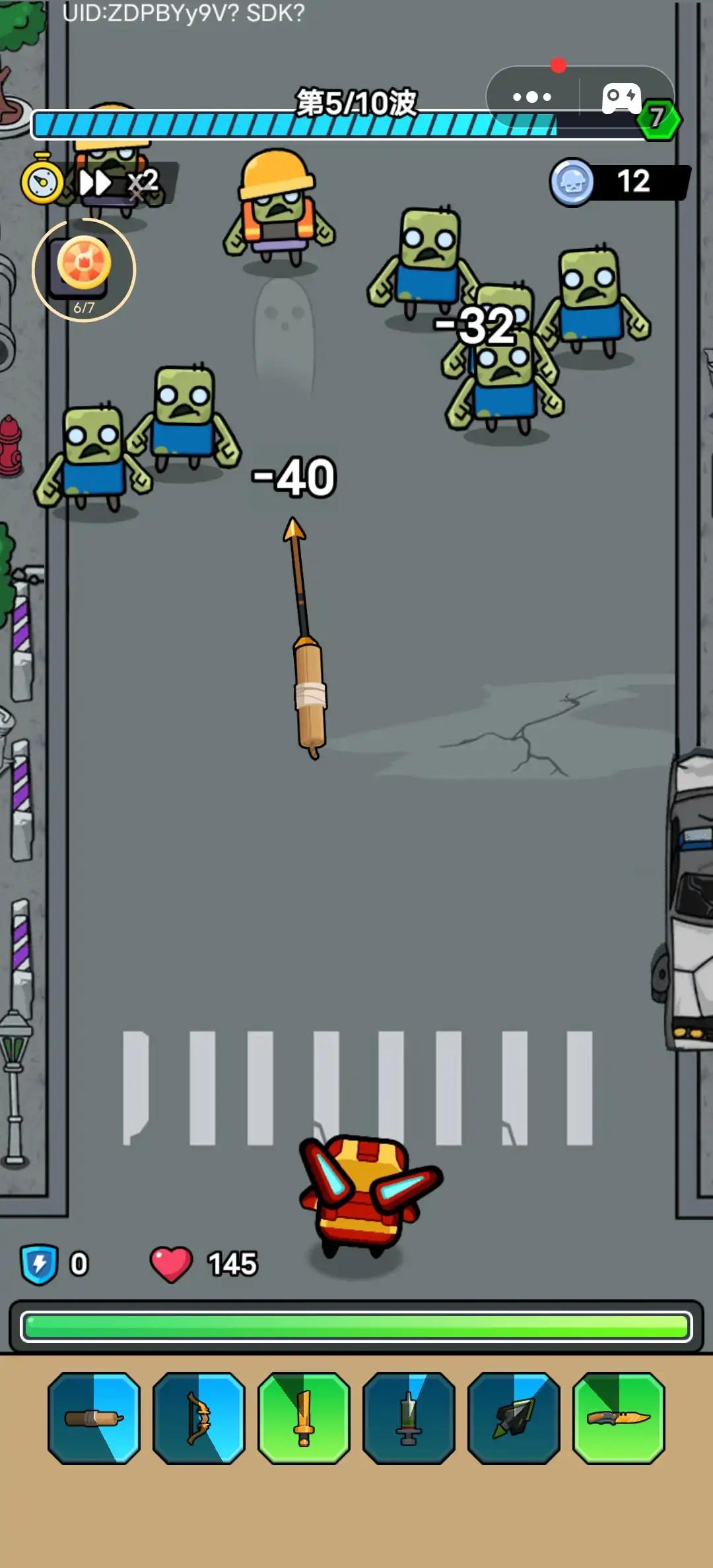The image size is (713, 1568).
Task: Select the syringe weapon slot
Action: (x=409, y=1418)
